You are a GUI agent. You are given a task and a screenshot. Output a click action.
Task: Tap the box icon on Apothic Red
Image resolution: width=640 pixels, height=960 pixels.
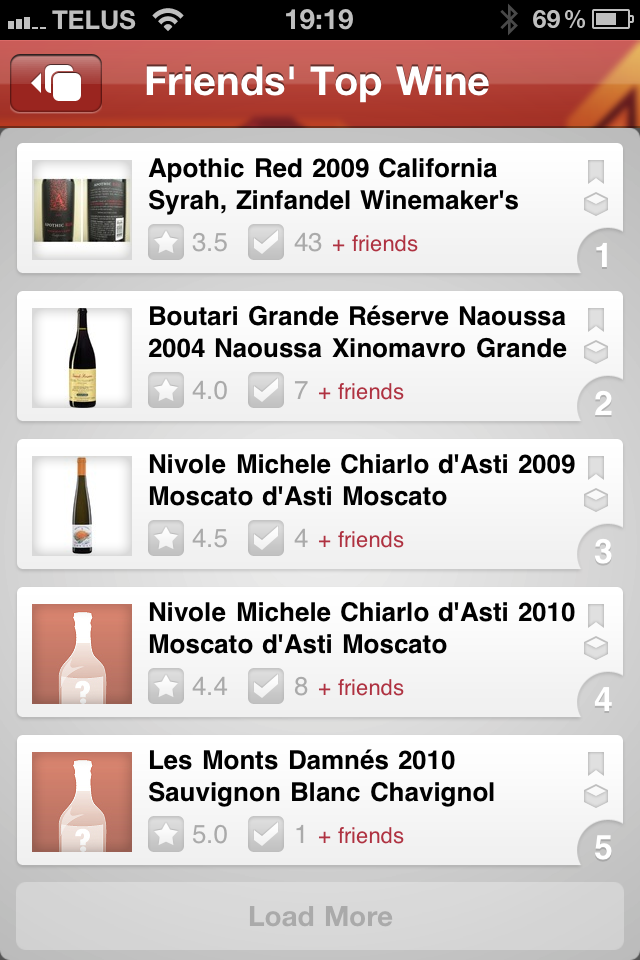coord(596,204)
